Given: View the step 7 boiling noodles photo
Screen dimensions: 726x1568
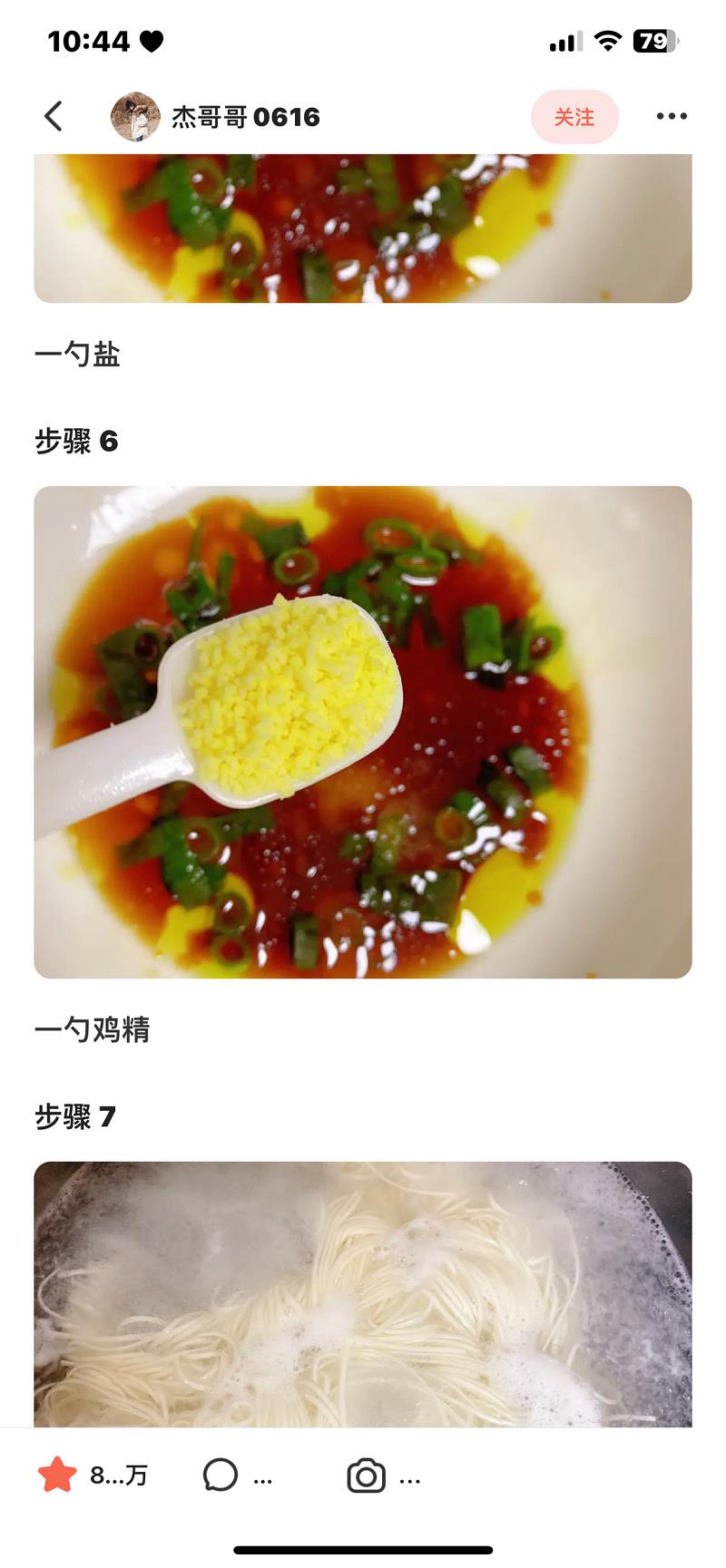Looking at the screenshot, I should point(363,1294).
